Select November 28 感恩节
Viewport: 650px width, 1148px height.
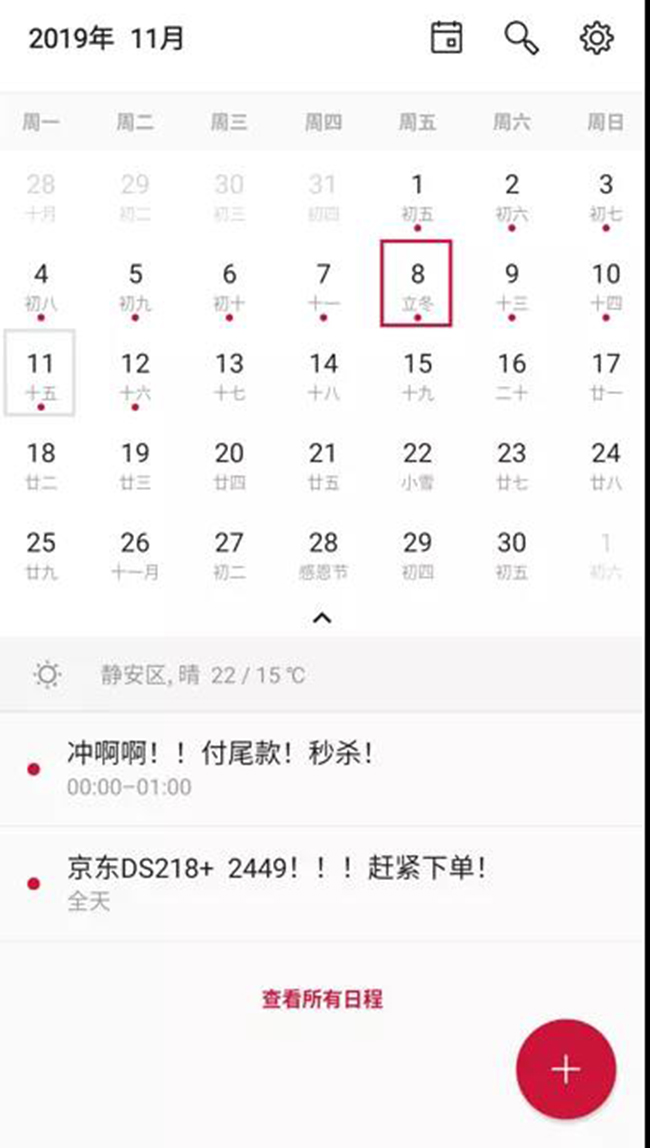(x=323, y=554)
